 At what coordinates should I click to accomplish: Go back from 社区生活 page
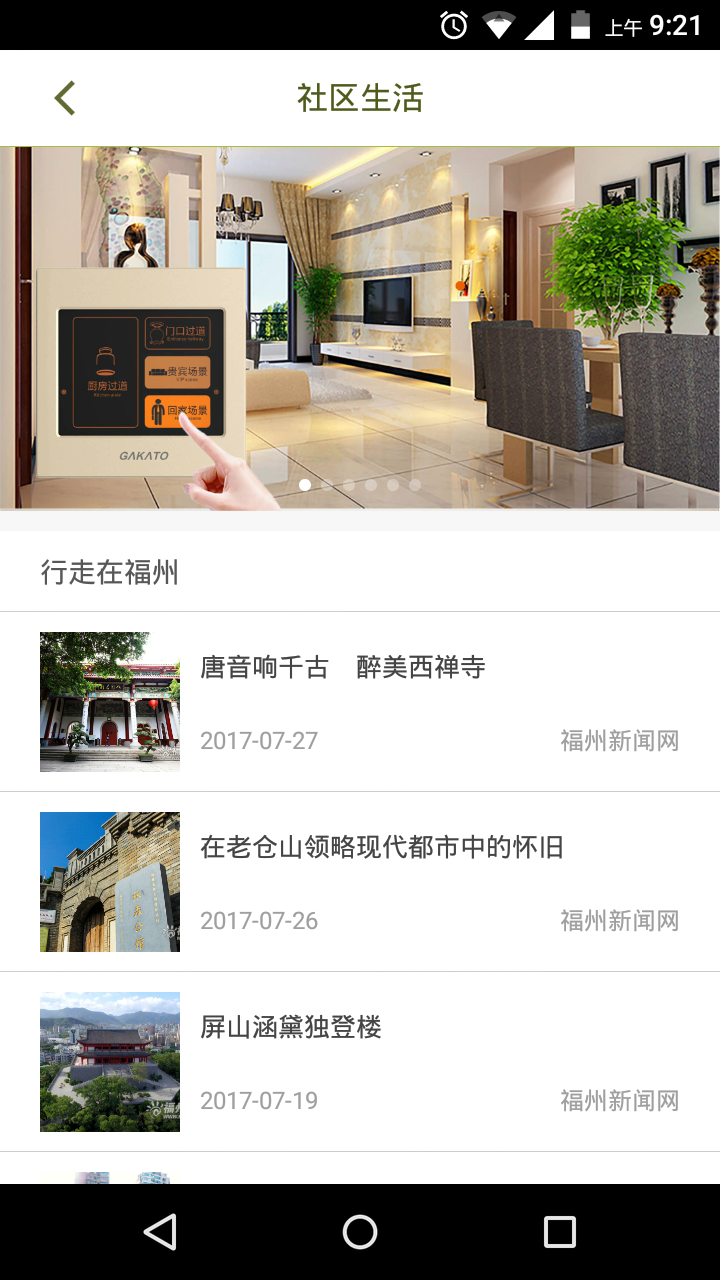pos(65,98)
